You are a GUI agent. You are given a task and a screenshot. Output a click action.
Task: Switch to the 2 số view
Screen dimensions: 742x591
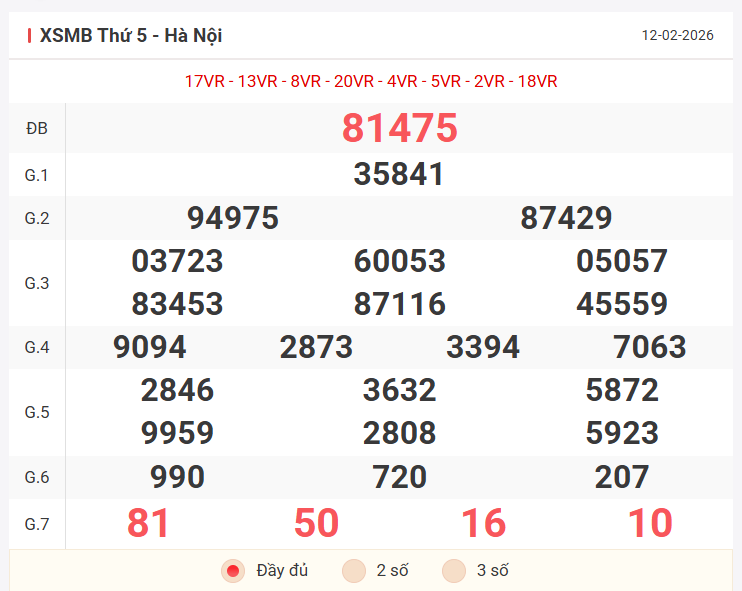pos(354,571)
